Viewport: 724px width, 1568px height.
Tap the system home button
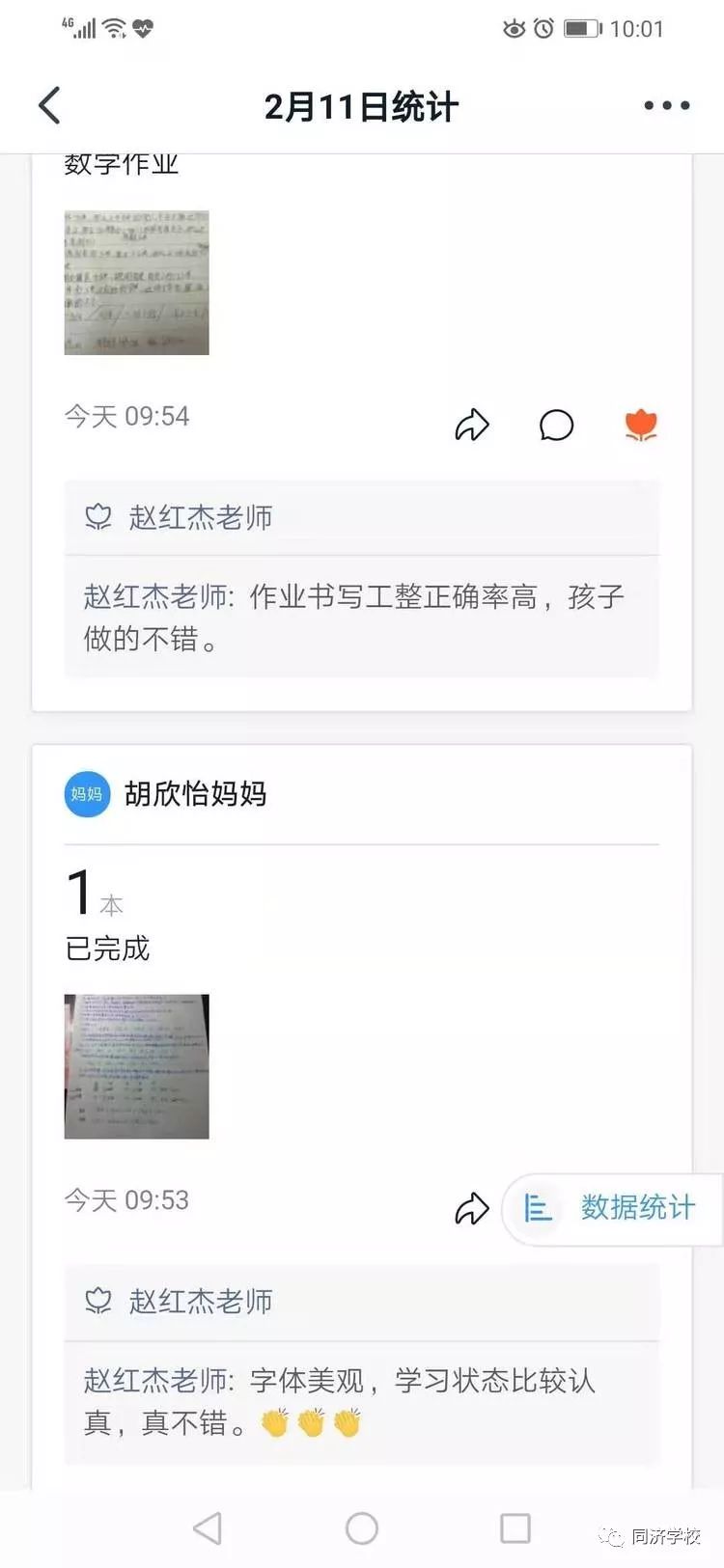361,1527
